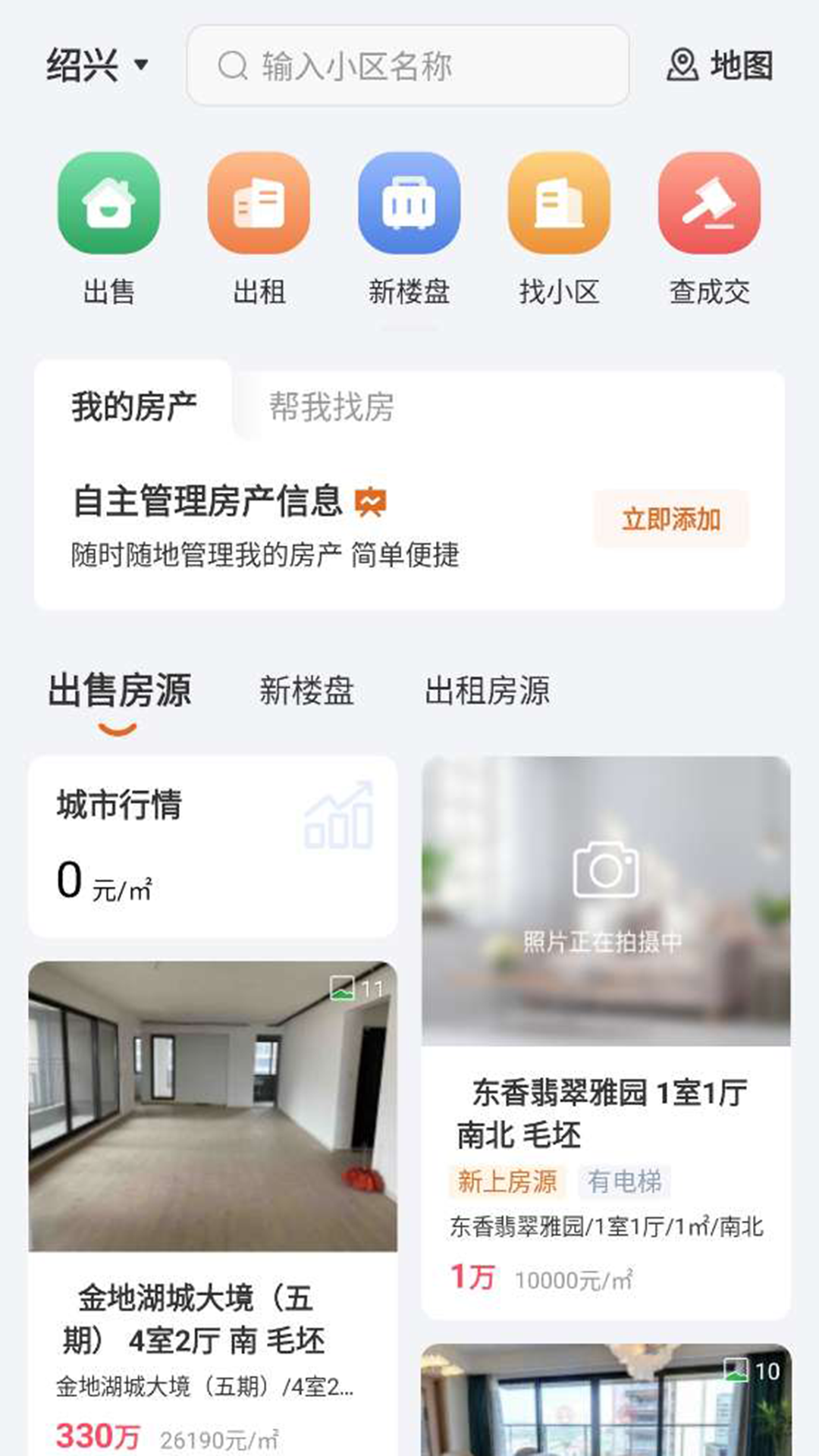Image resolution: width=819 pixels, height=1456 pixels.
Task: Tap the 地图 map pin icon
Action: (683, 65)
